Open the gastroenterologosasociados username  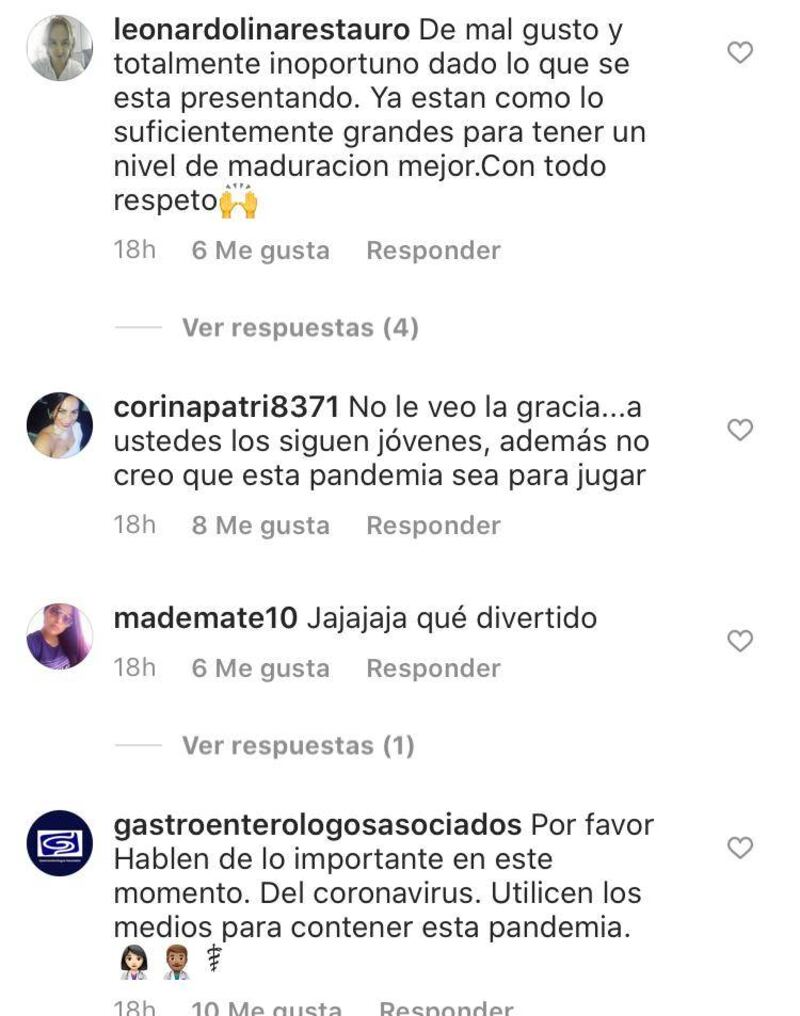coord(317,825)
